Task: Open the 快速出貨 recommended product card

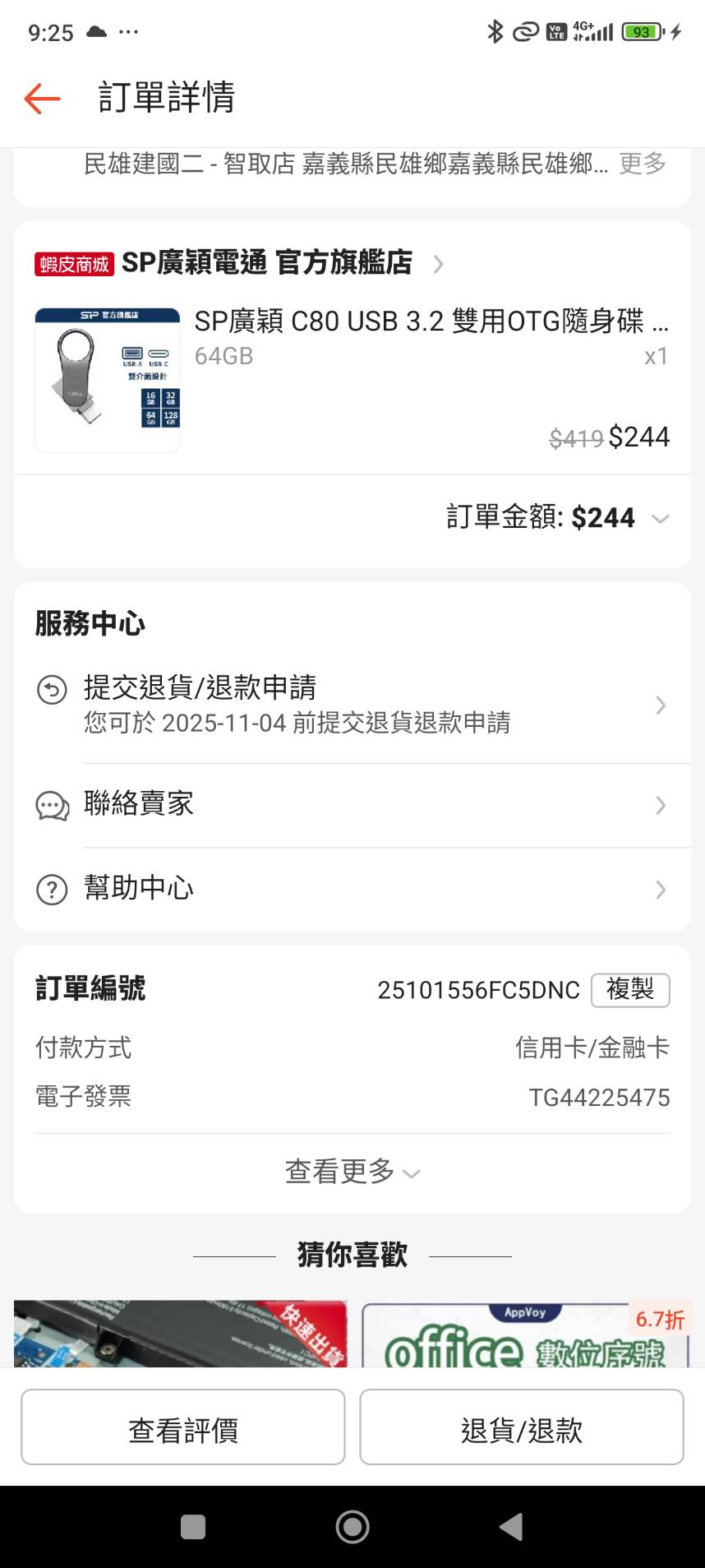Action: coord(181,1334)
